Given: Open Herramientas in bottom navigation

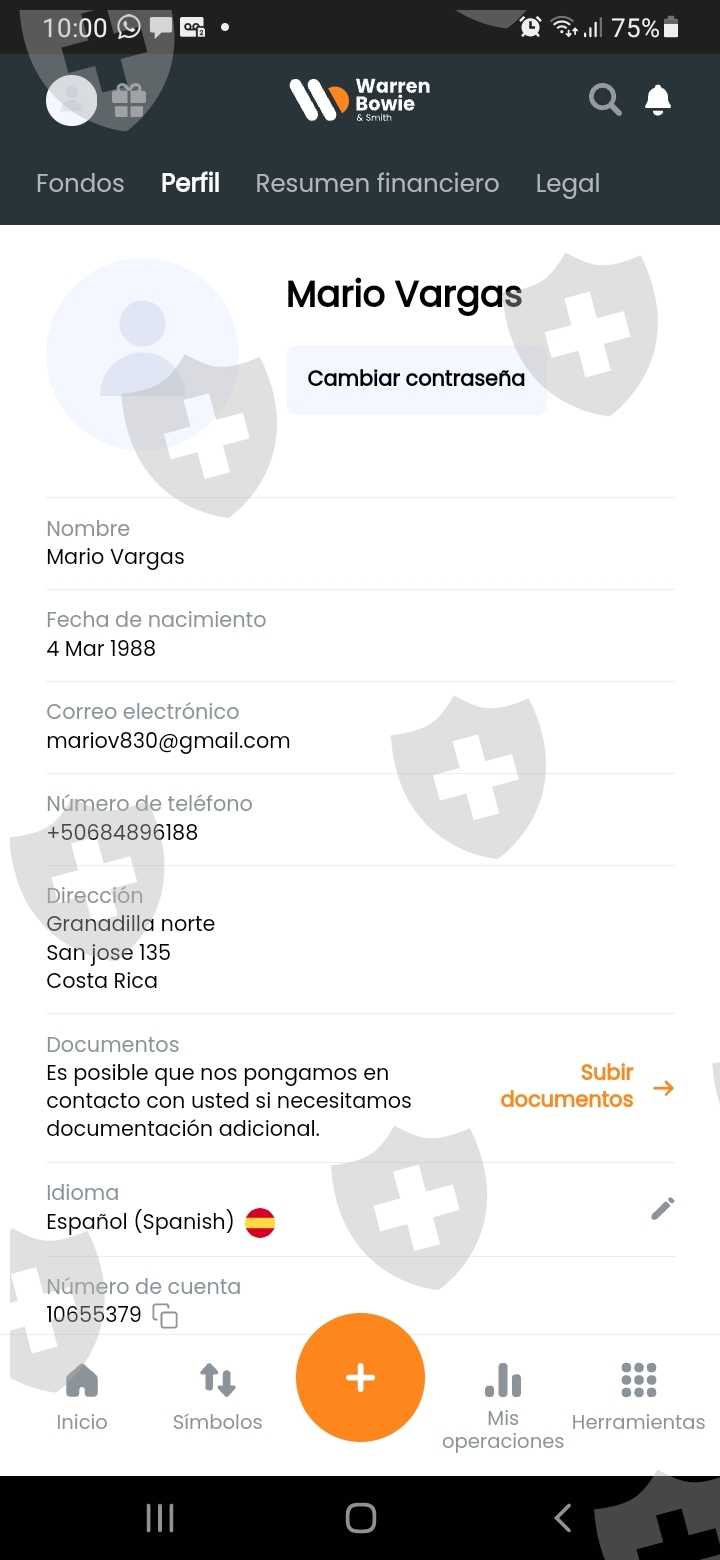Looking at the screenshot, I should (x=638, y=1397).
